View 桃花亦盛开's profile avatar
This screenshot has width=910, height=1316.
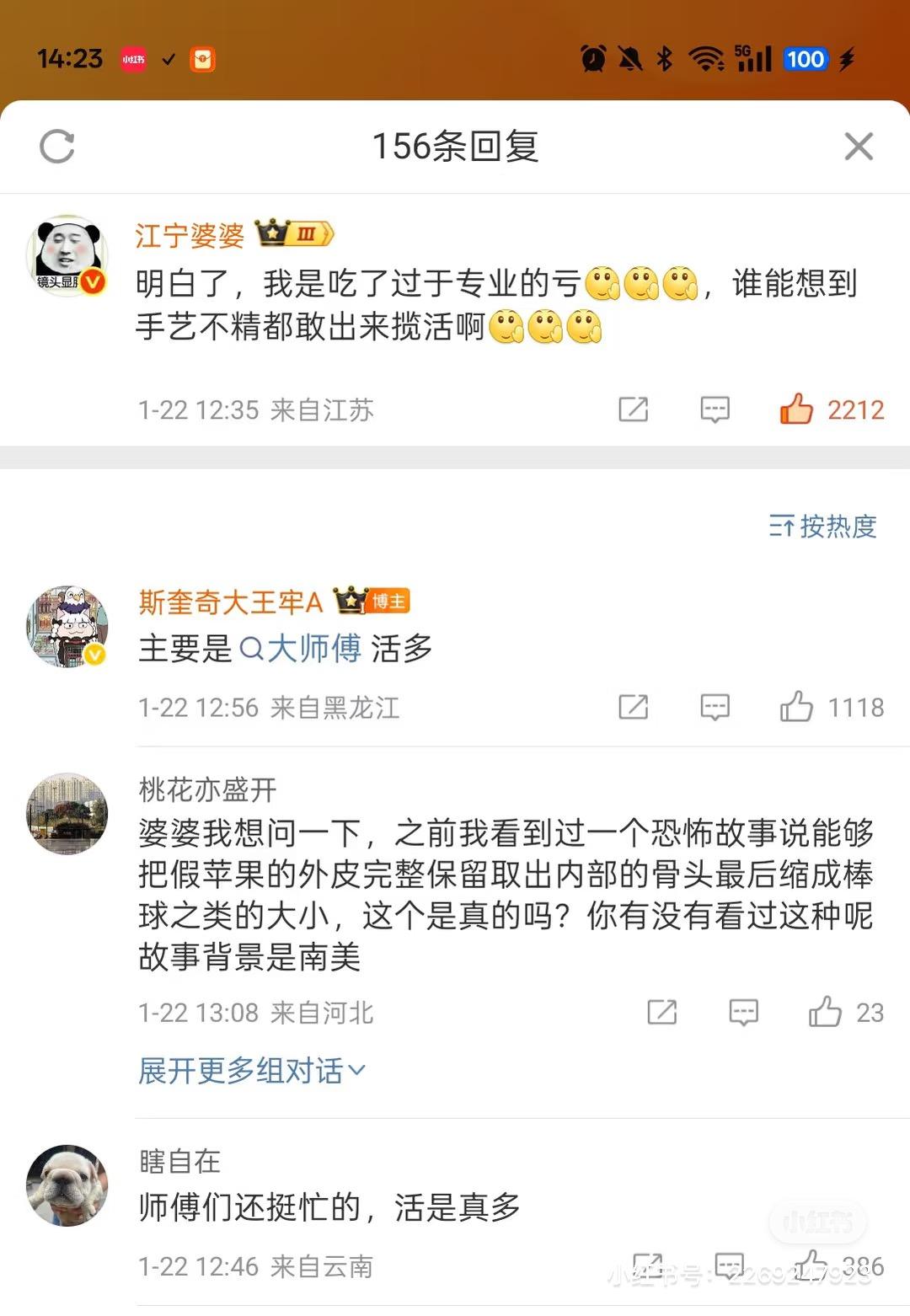point(67,814)
